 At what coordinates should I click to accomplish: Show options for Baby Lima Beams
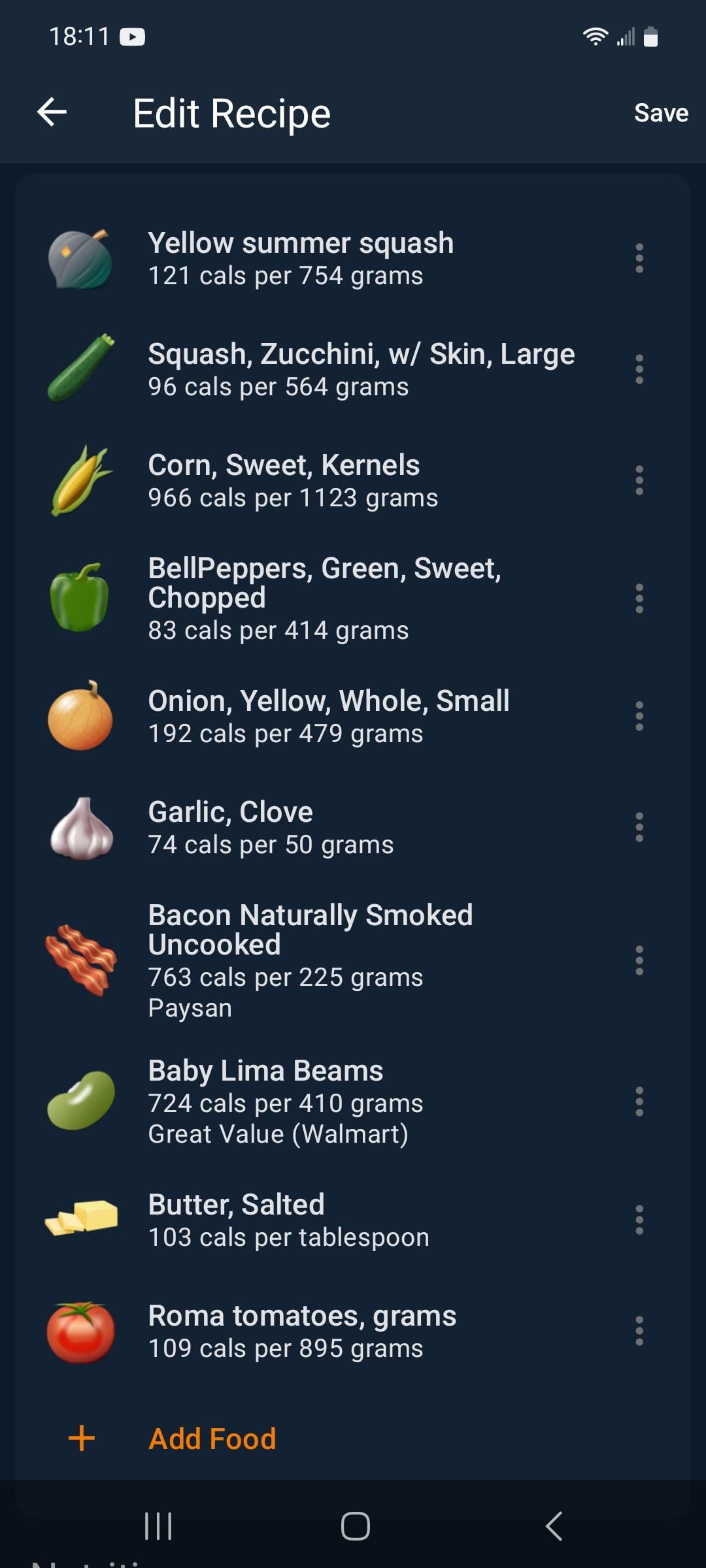click(639, 1102)
